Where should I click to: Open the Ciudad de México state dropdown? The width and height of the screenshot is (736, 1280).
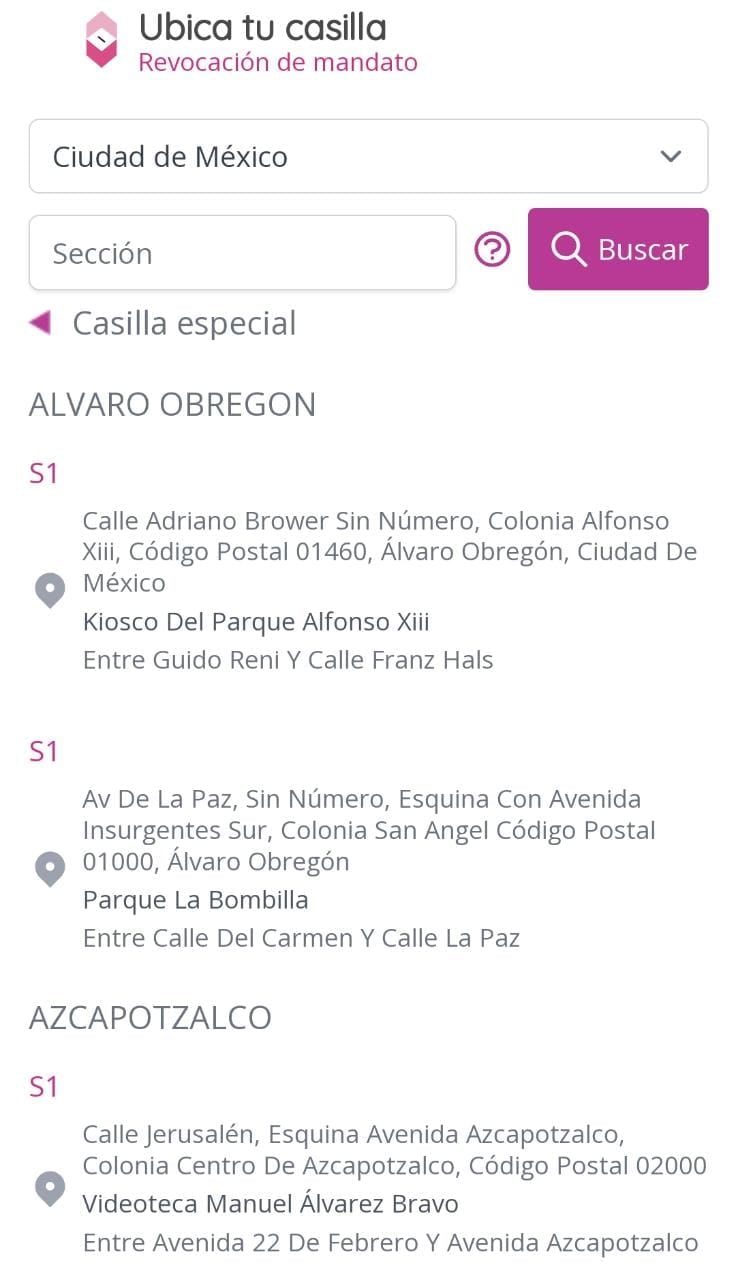pos(368,156)
